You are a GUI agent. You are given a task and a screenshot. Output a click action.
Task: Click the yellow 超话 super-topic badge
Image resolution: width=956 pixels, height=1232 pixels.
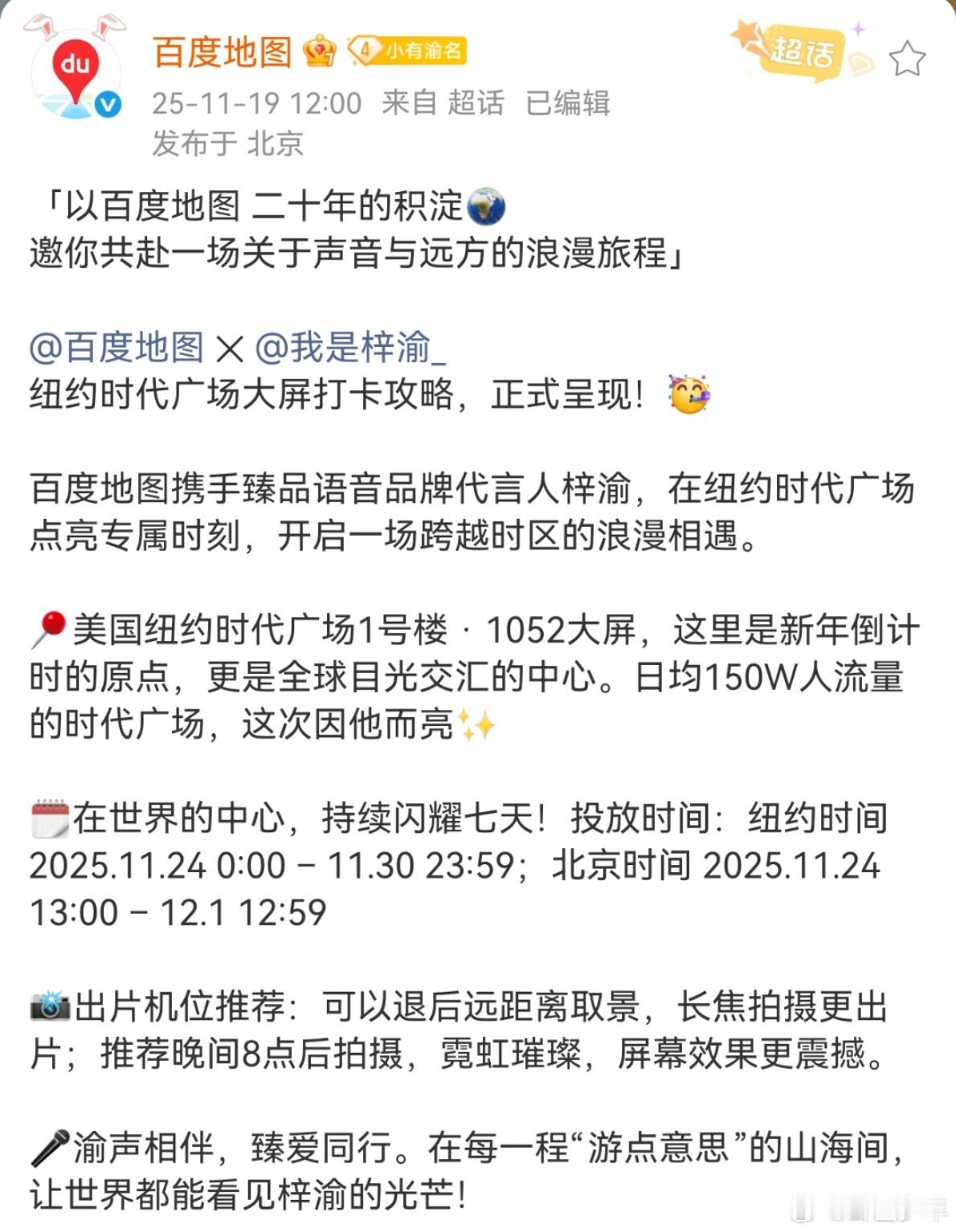tap(802, 50)
